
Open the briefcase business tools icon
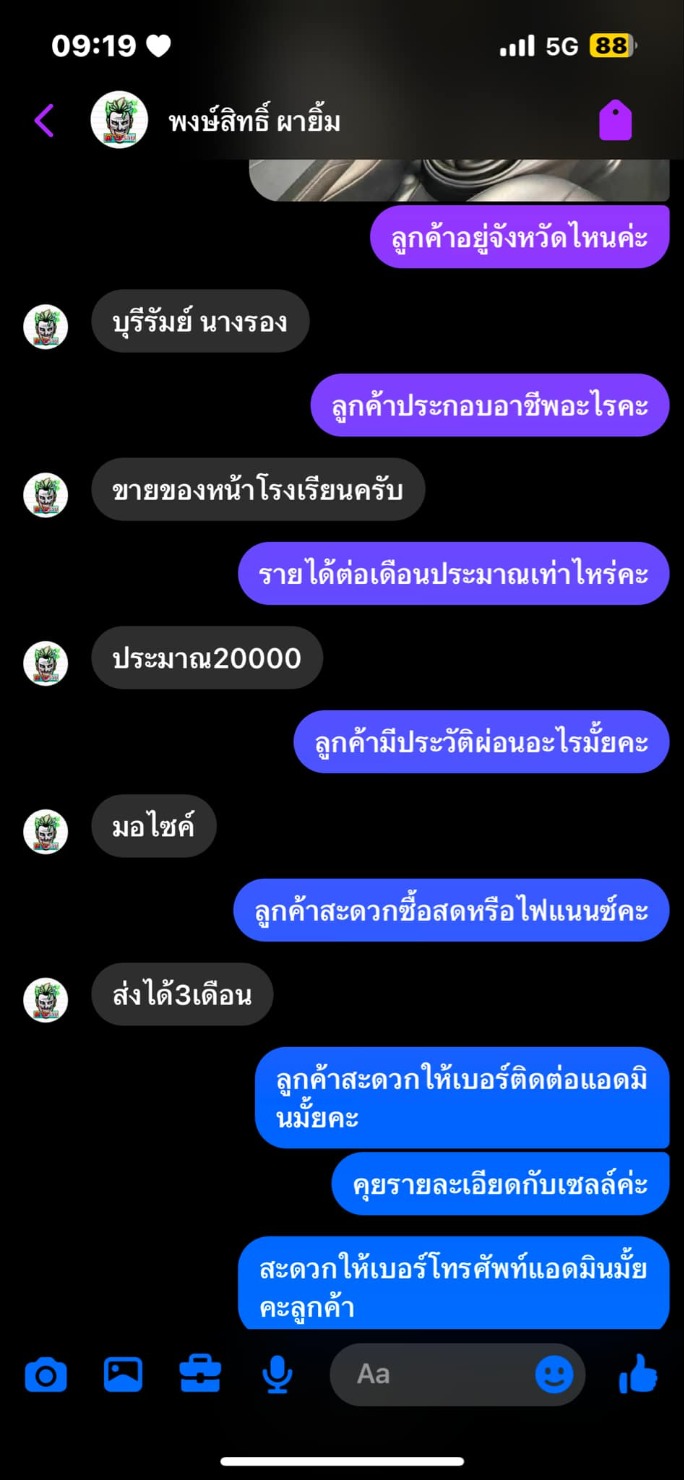tap(200, 1374)
